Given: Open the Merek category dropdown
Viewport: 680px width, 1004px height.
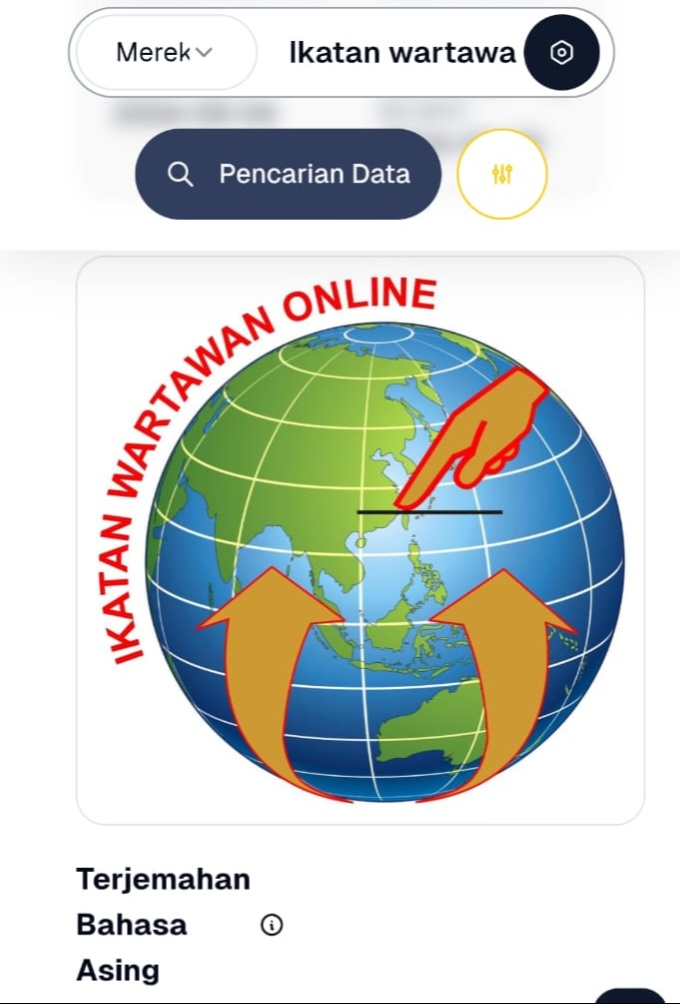Looking at the screenshot, I should (165, 53).
